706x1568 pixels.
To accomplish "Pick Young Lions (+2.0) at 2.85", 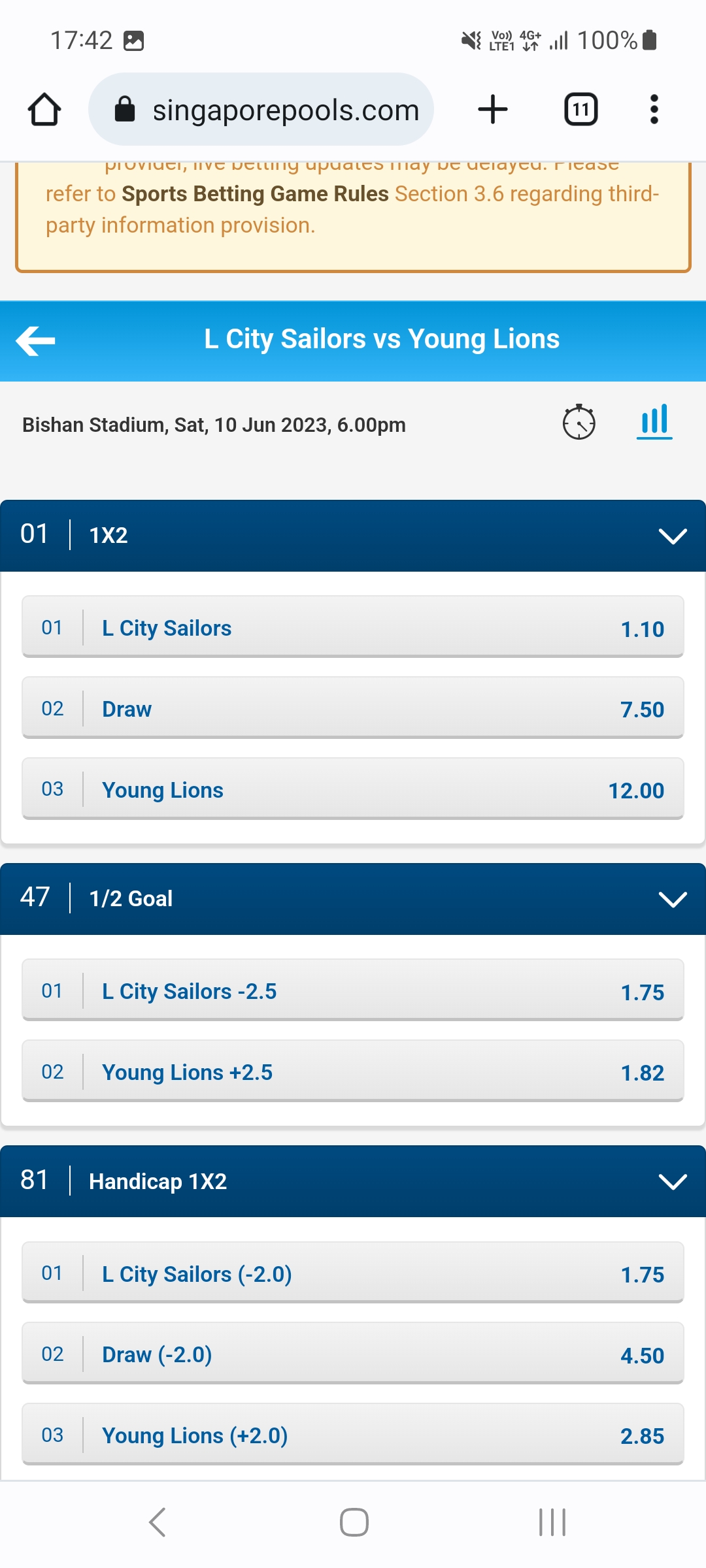I will 353,1435.
